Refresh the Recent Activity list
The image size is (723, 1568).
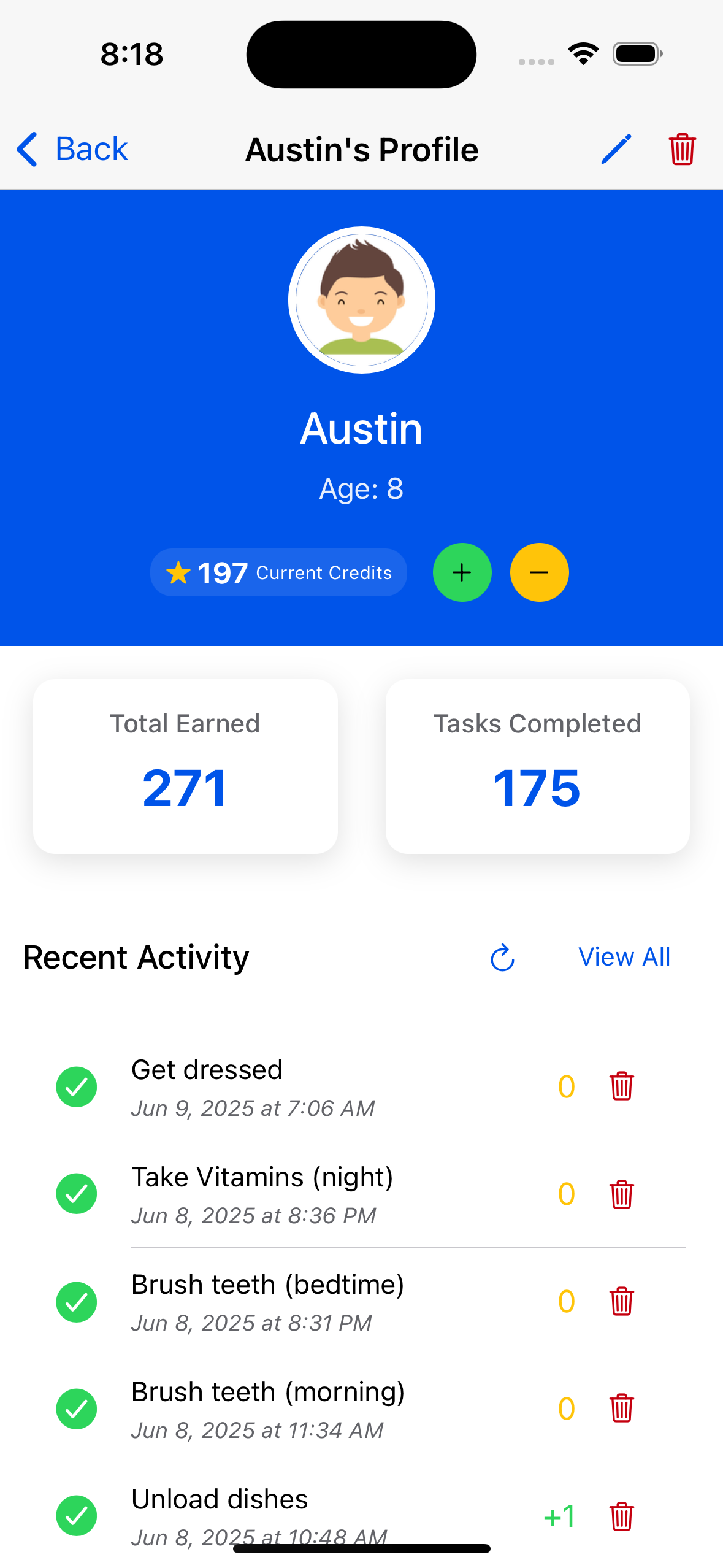click(x=501, y=958)
